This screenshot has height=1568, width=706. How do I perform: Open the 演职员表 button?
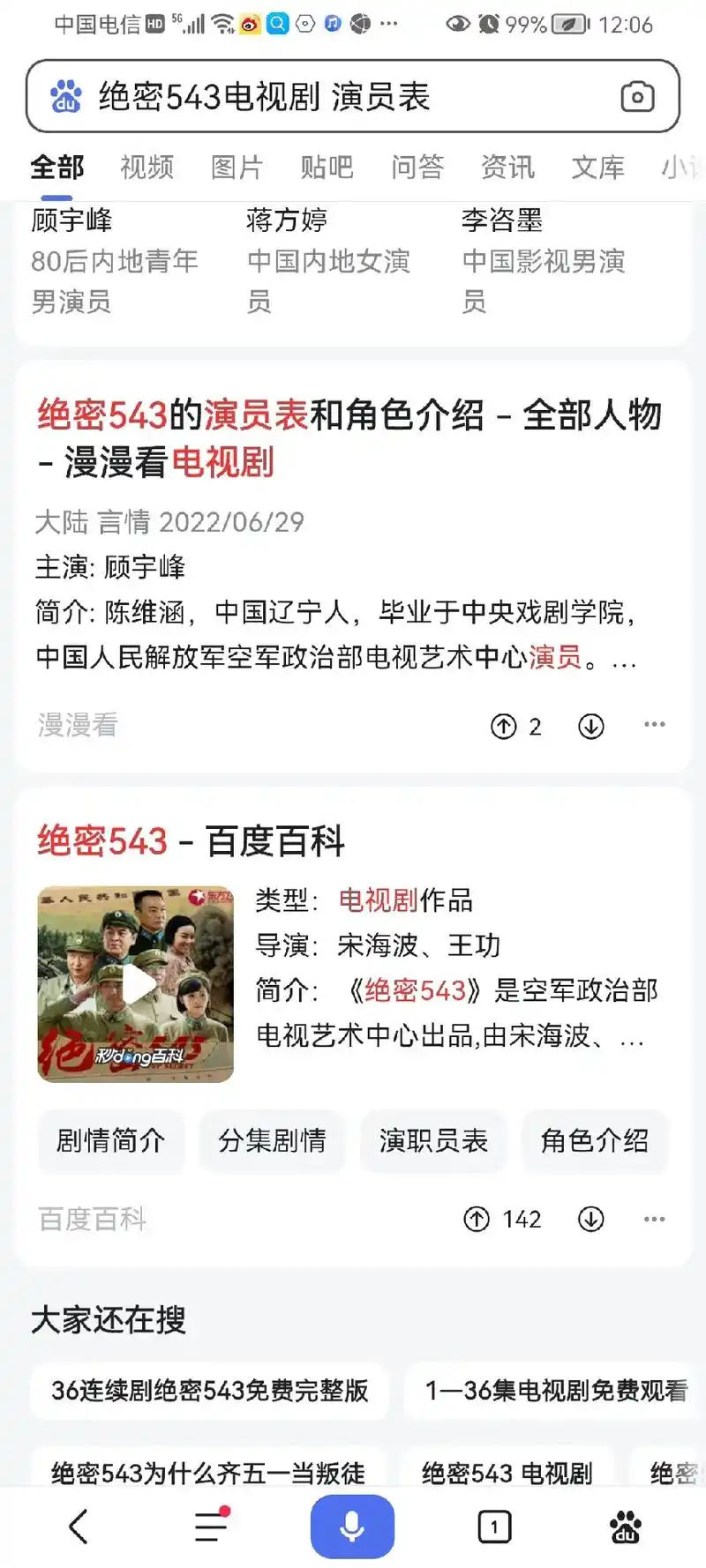point(433,1141)
